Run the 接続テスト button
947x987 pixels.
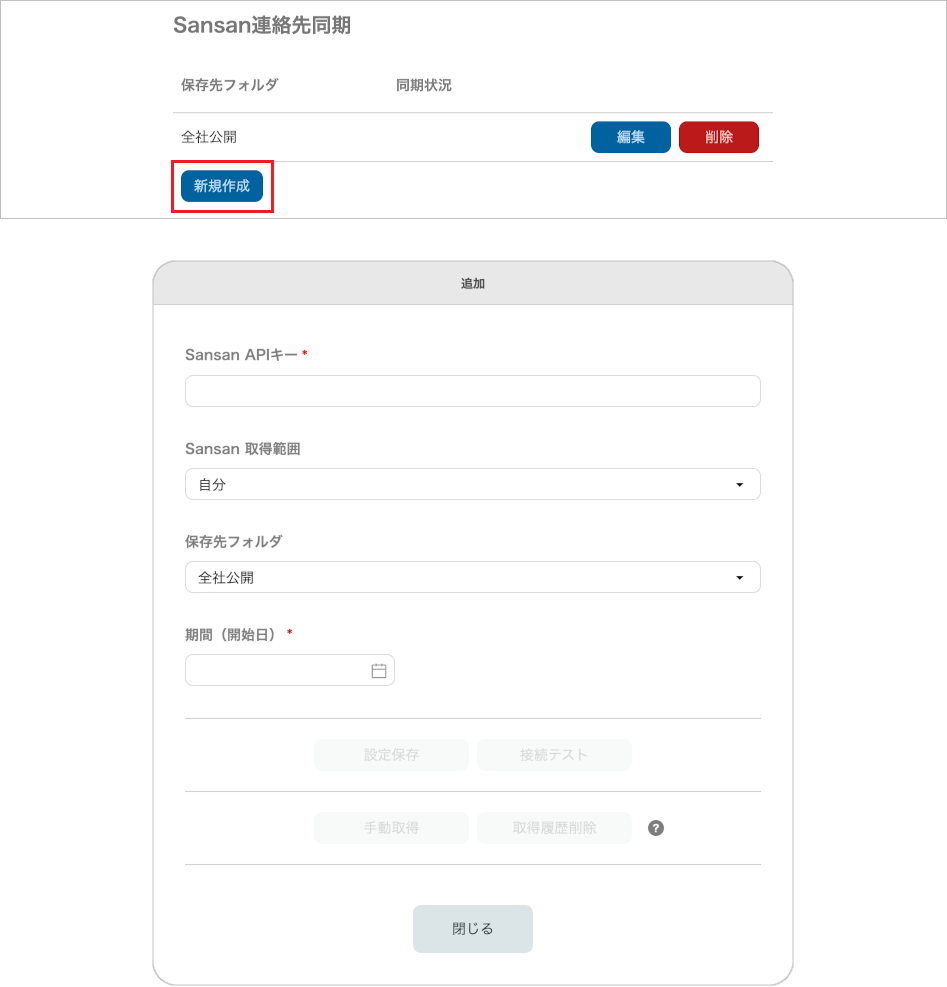click(554, 755)
